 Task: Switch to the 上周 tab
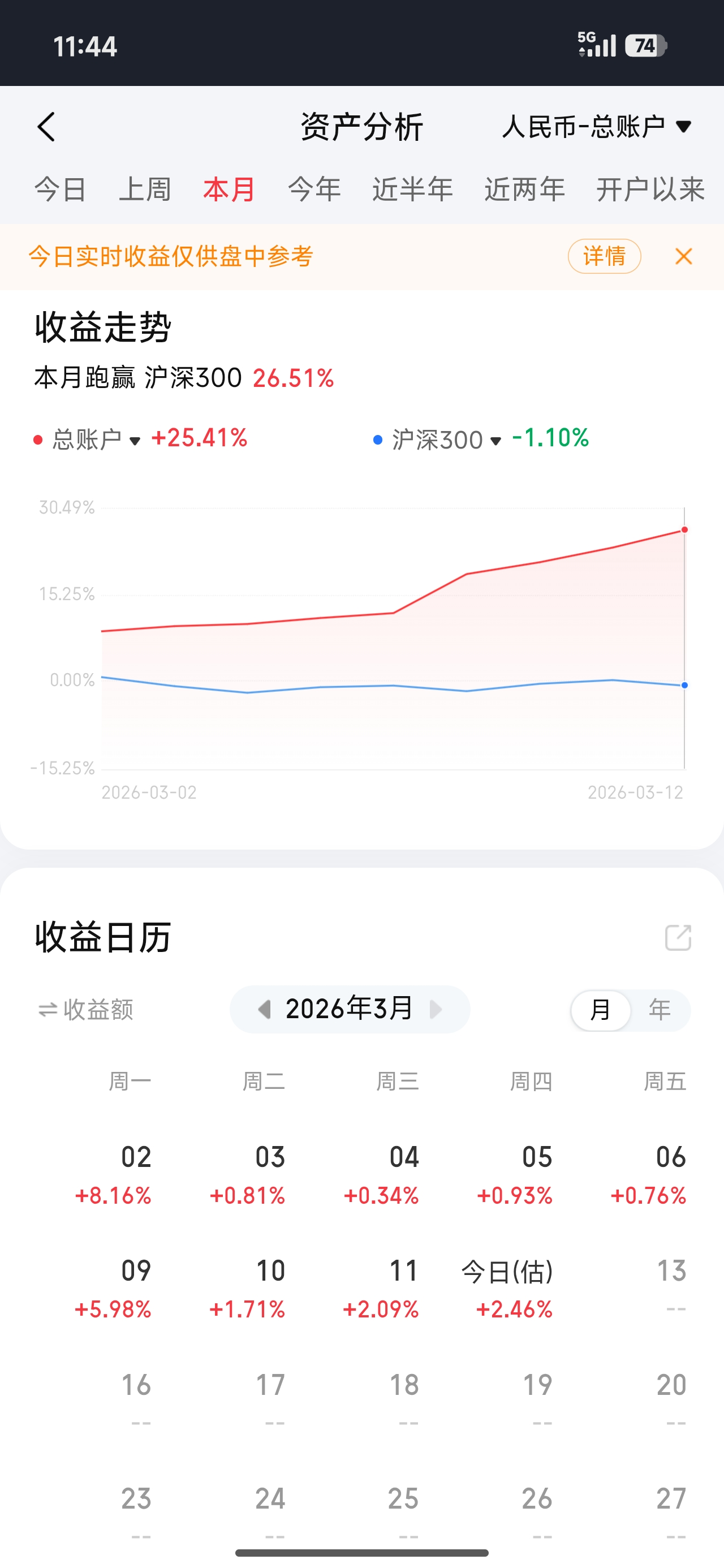[145, 189]
